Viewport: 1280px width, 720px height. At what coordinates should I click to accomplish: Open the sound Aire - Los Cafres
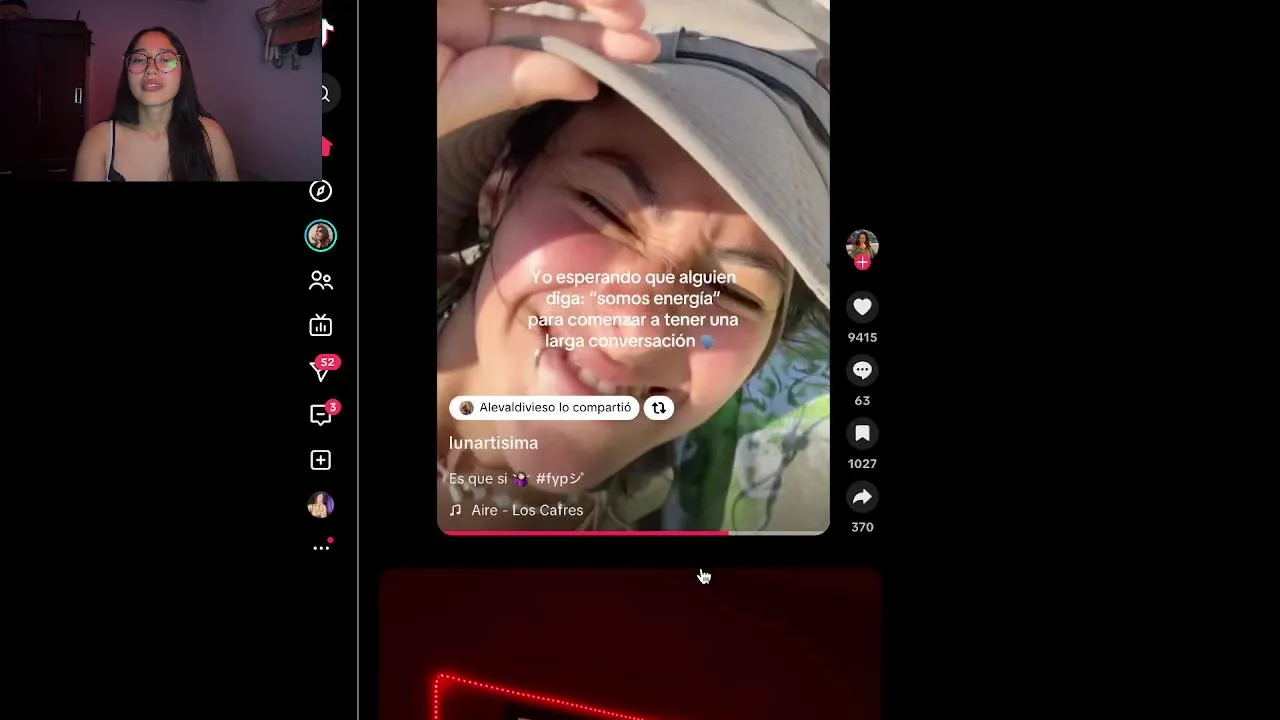(526, 510)
